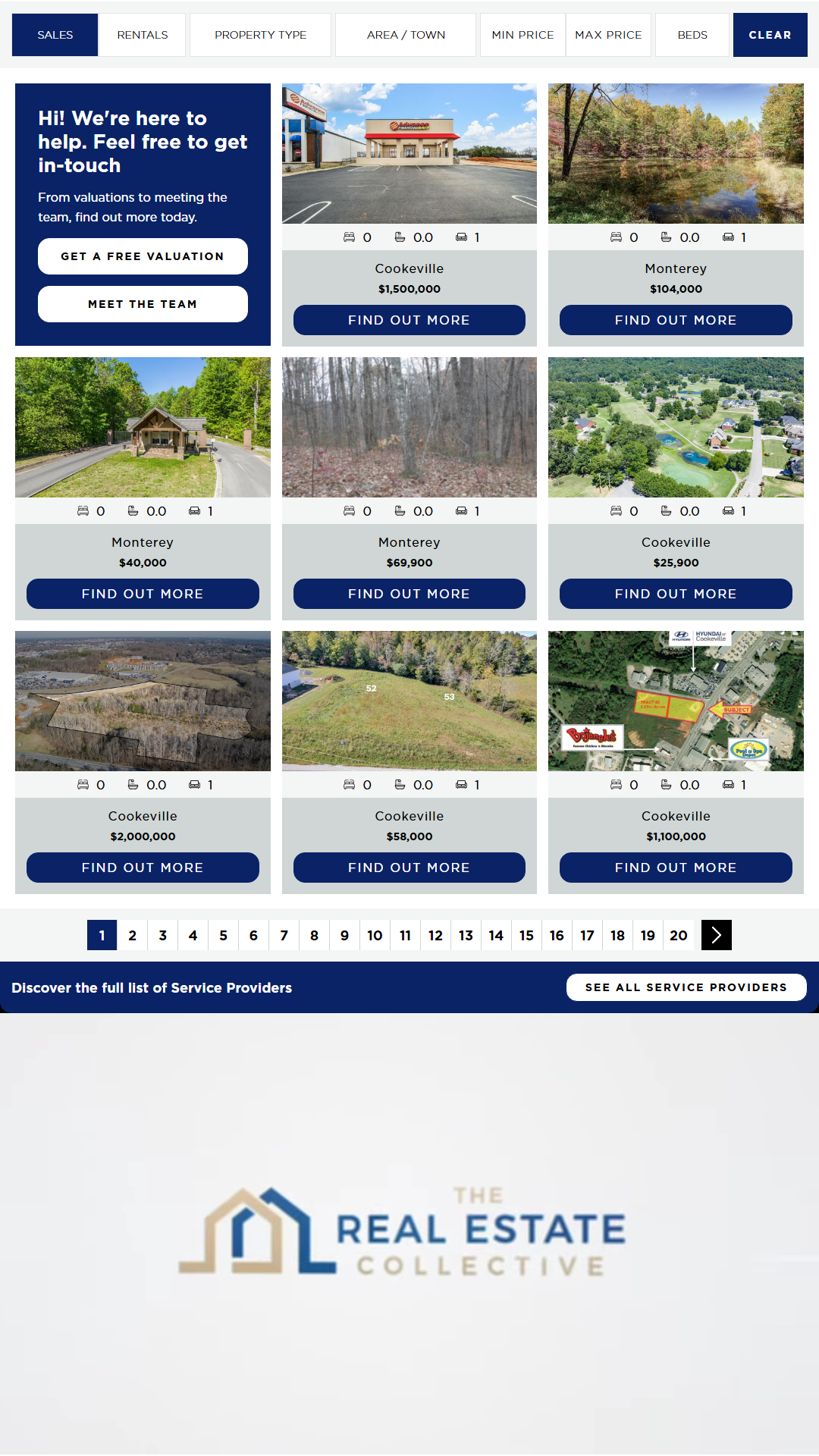Expand the Property Type dropdown
The height and width of the screenshot is (1456, 819).
coord(260,35)
